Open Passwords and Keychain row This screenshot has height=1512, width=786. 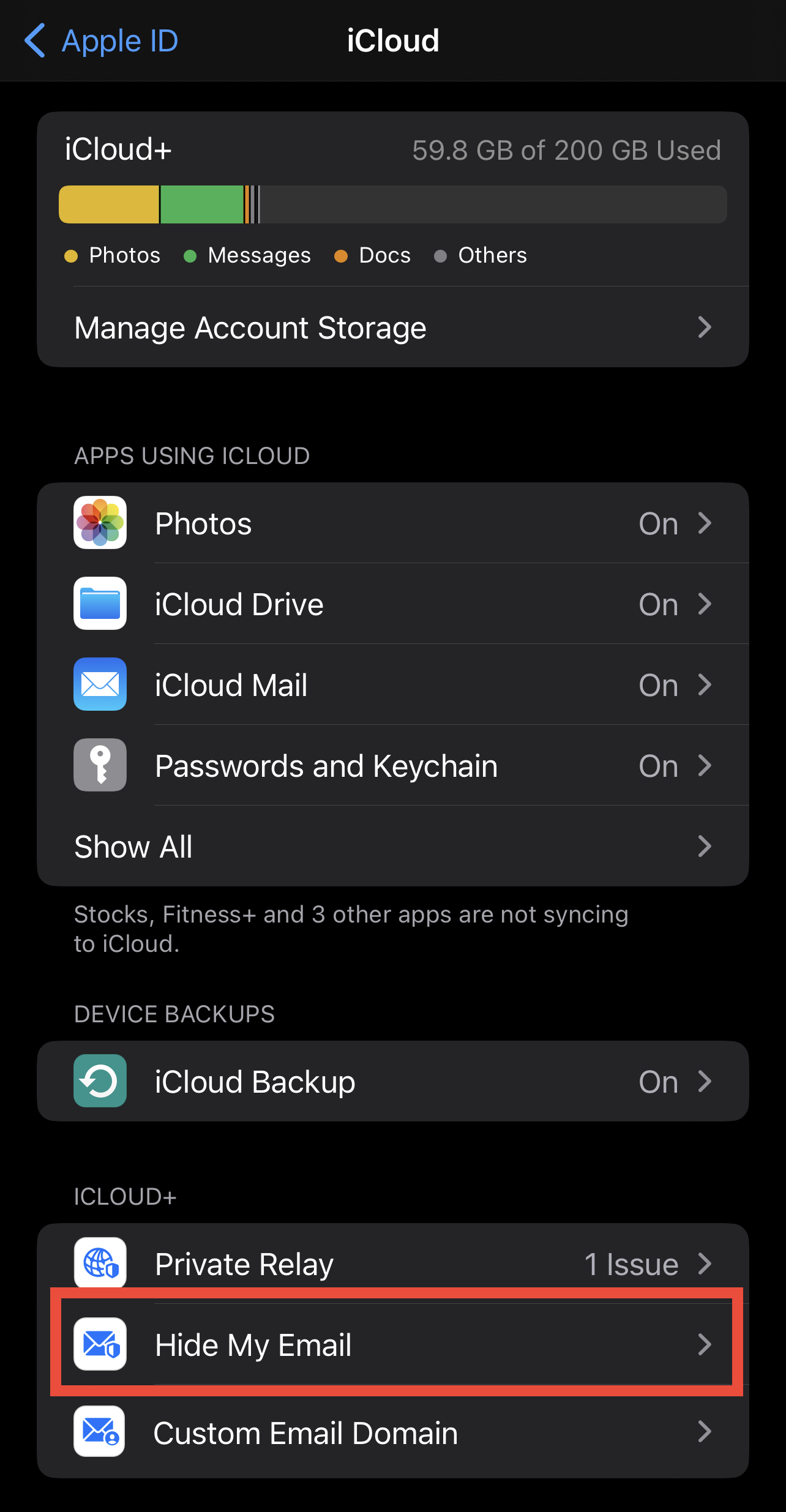pyautogui.click(x=393, y=766)
